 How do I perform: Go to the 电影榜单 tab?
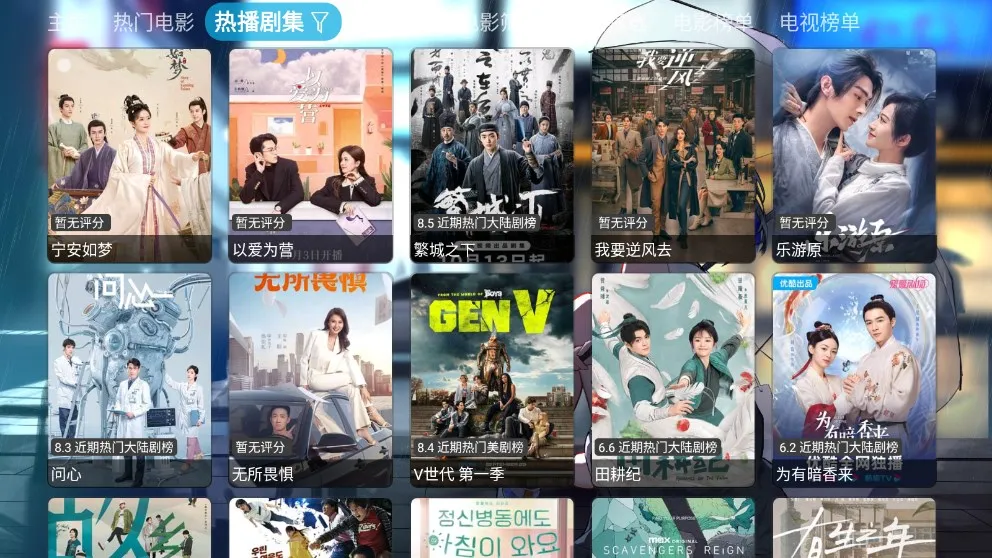click(x=712, y=22)
